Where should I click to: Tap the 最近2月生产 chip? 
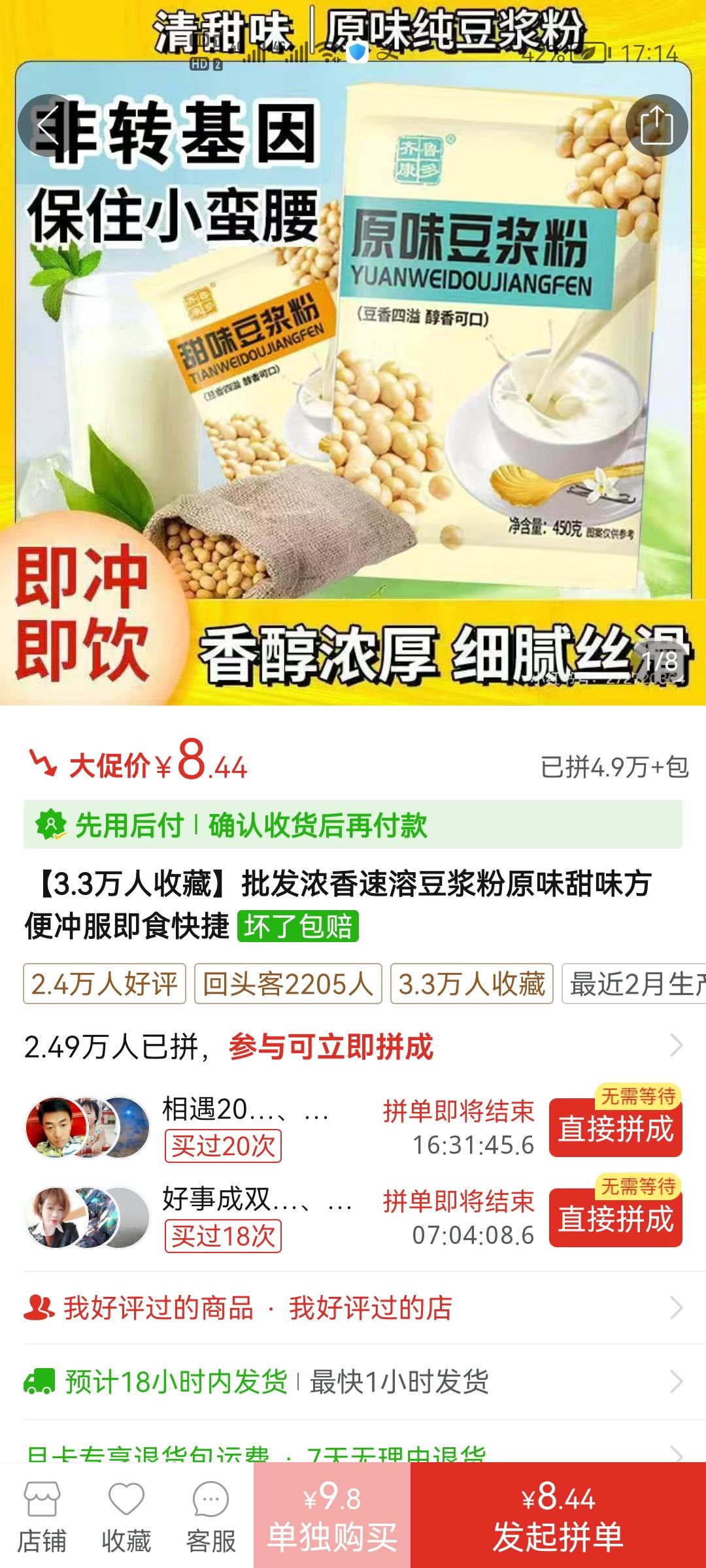pos(634,984)
